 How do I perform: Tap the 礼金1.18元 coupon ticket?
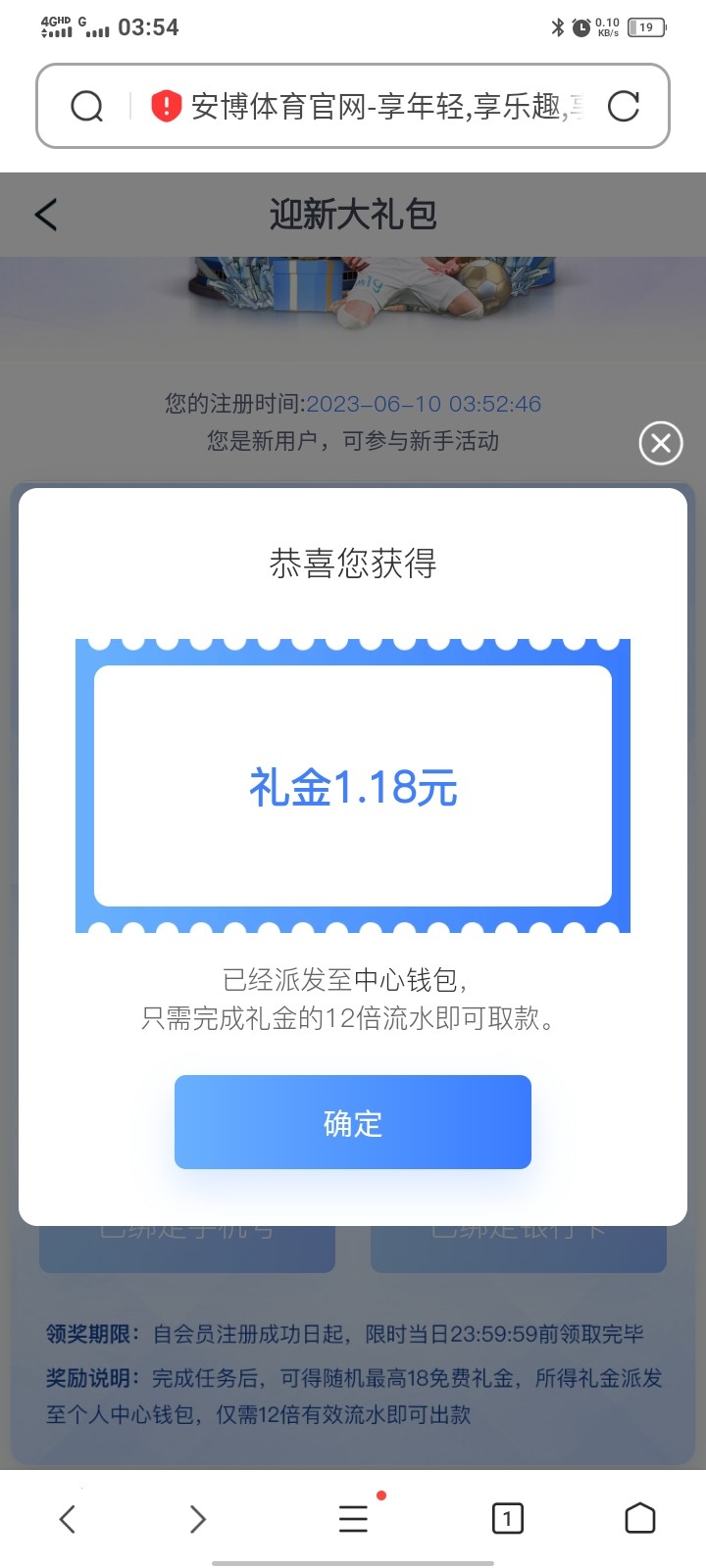tap(352, 786)
